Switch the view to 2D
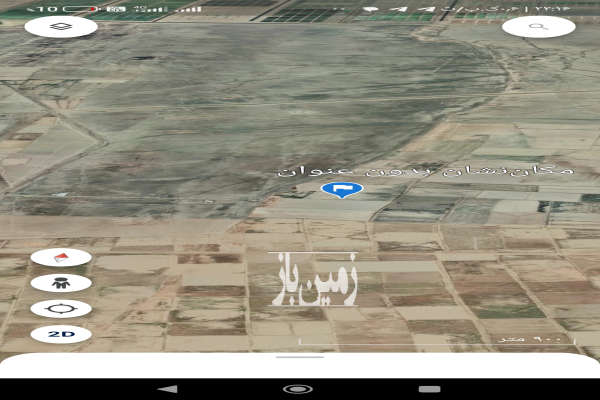The height and width of the screenshot is (400, 600). [61, 335]
